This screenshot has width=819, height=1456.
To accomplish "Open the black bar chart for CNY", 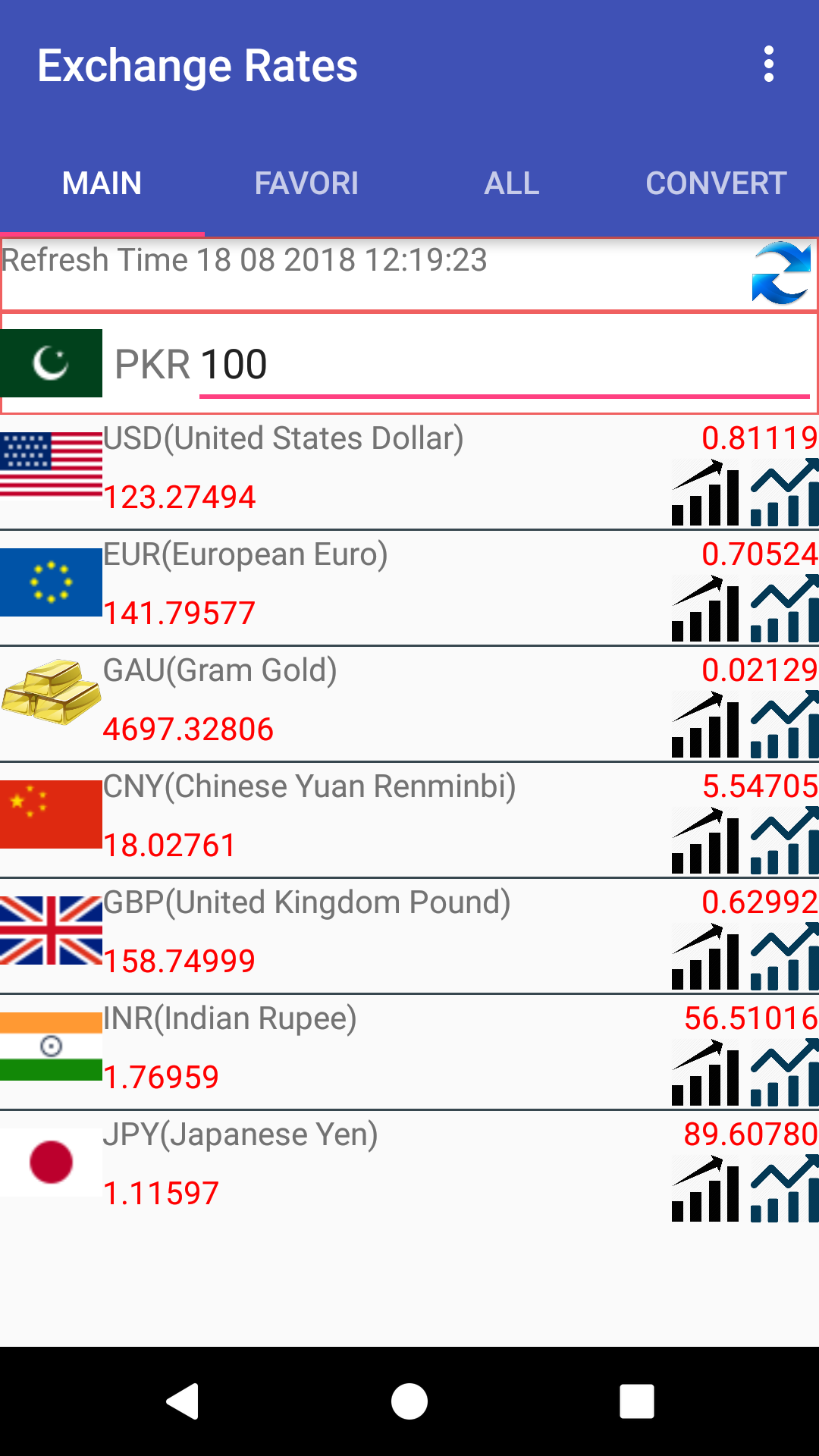I will [x=705, y=841].
